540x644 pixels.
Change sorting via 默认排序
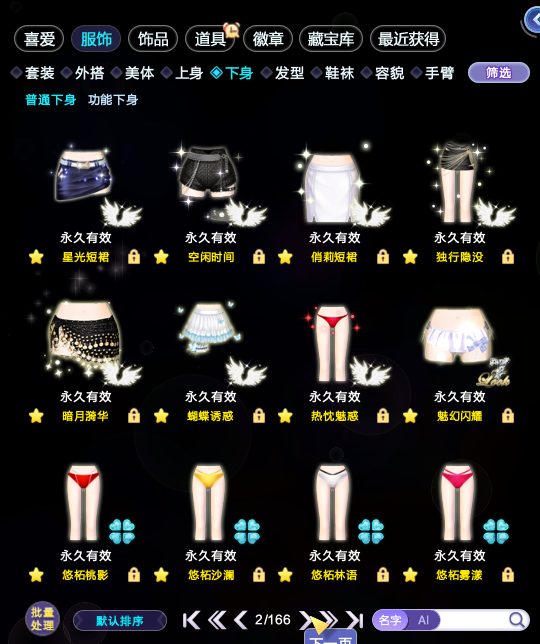pyautogui.click(x=120, y=621)
